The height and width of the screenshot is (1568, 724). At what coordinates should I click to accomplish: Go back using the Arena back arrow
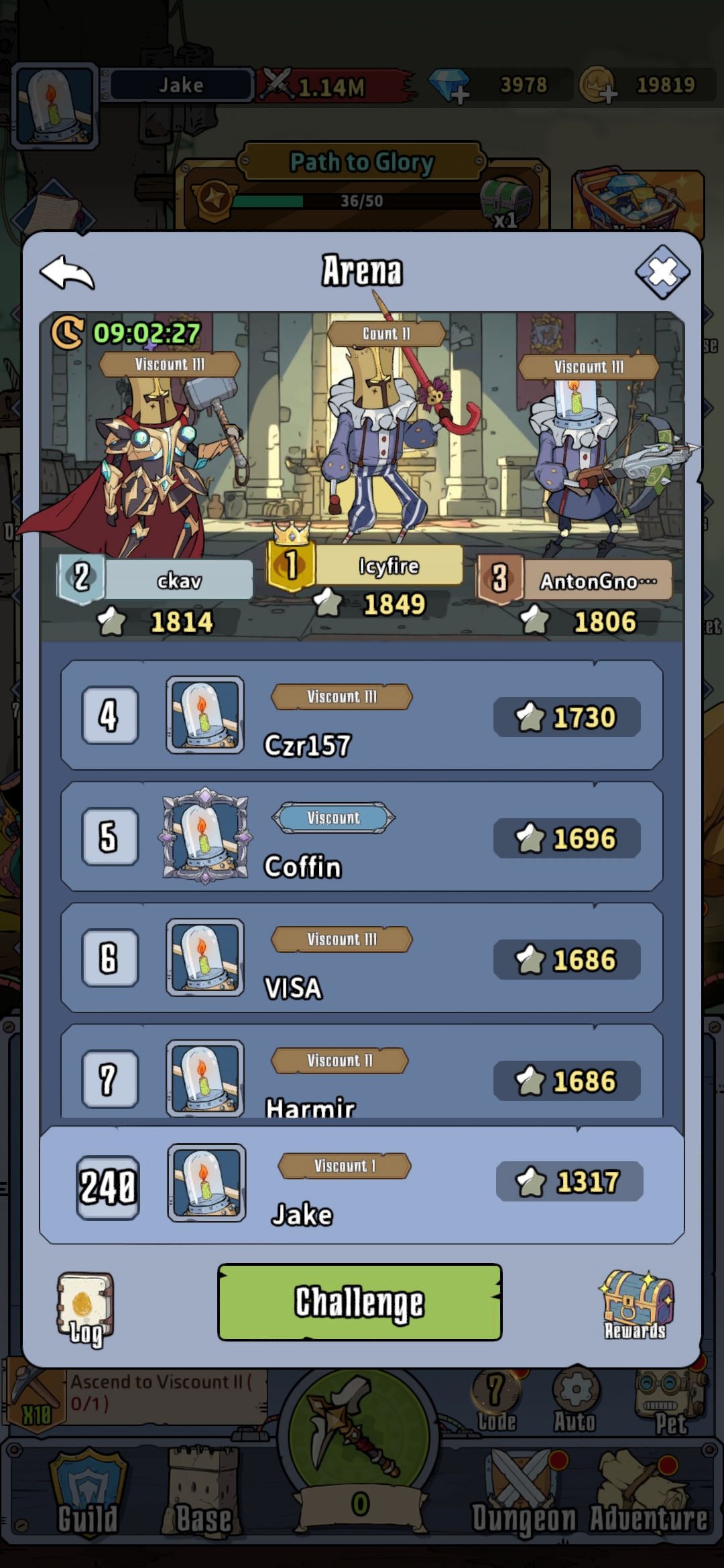[67, 273]
